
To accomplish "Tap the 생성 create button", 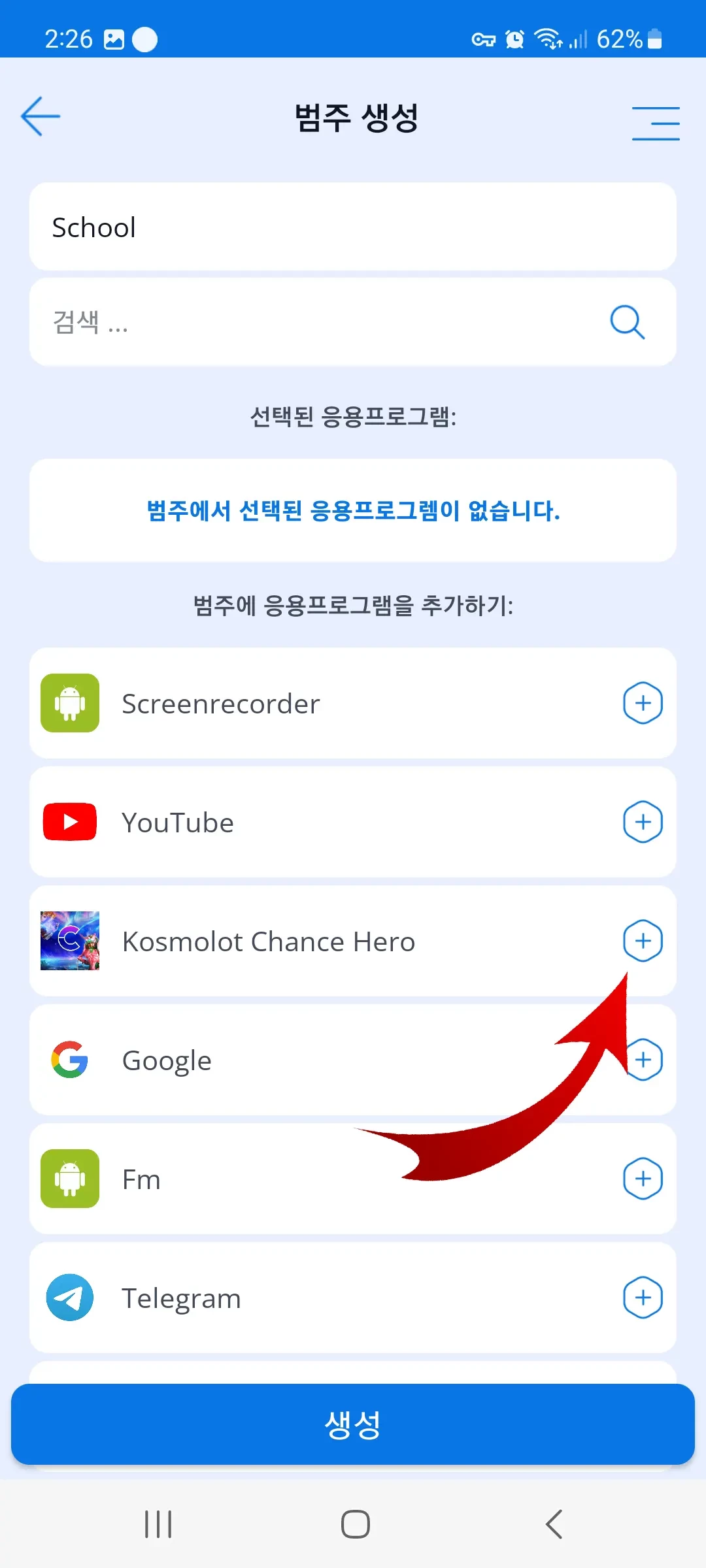I will coord(353,1424).
